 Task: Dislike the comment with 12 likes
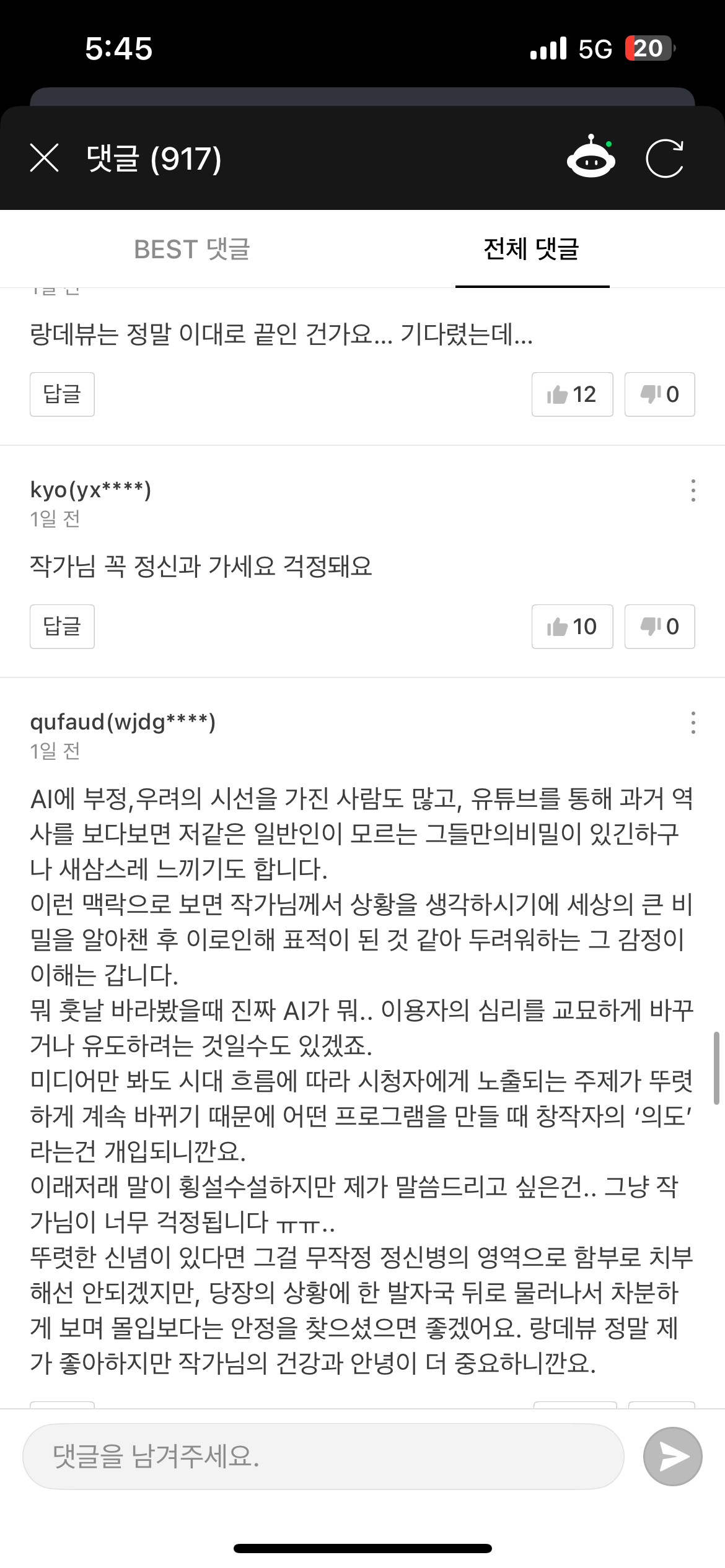click(x=659, y=394)
